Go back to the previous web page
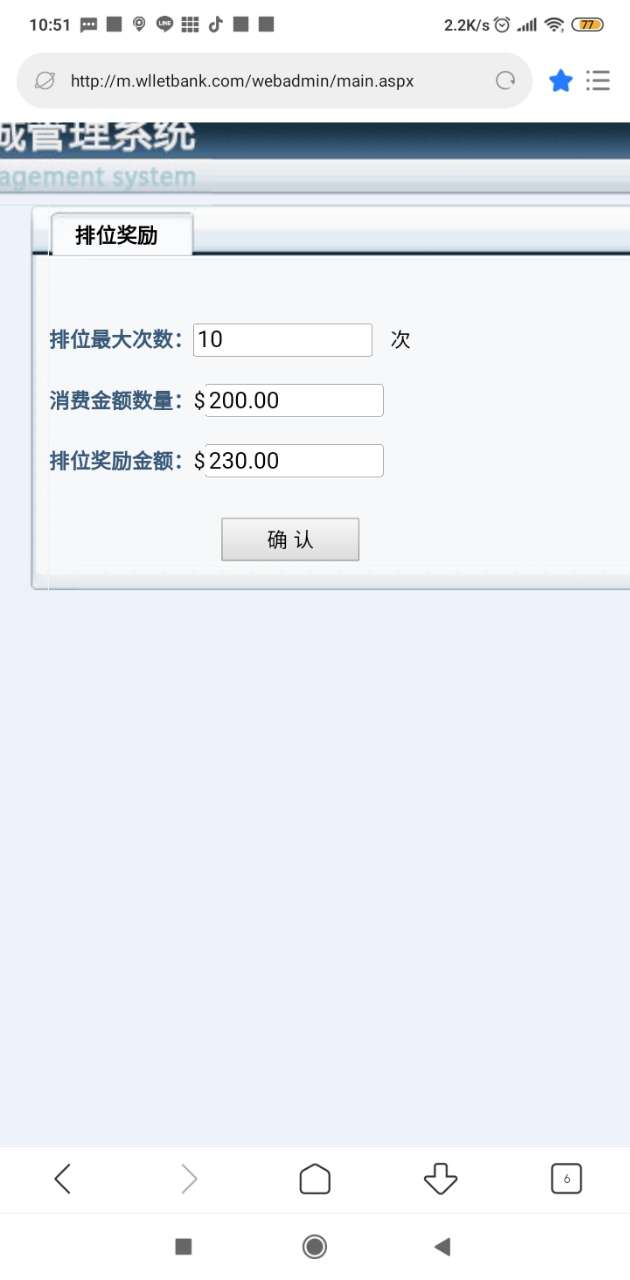 63,1180
